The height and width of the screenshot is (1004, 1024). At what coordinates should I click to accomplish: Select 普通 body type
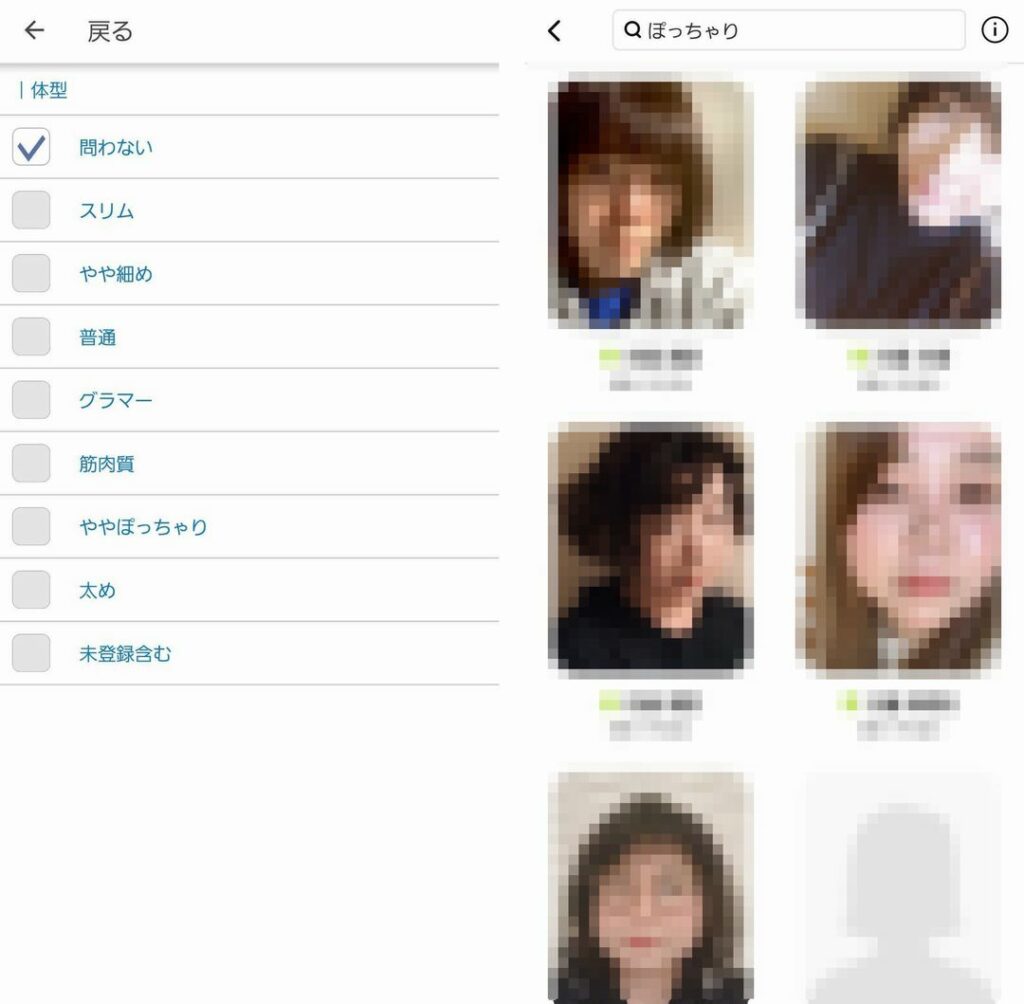click(31, 337)
